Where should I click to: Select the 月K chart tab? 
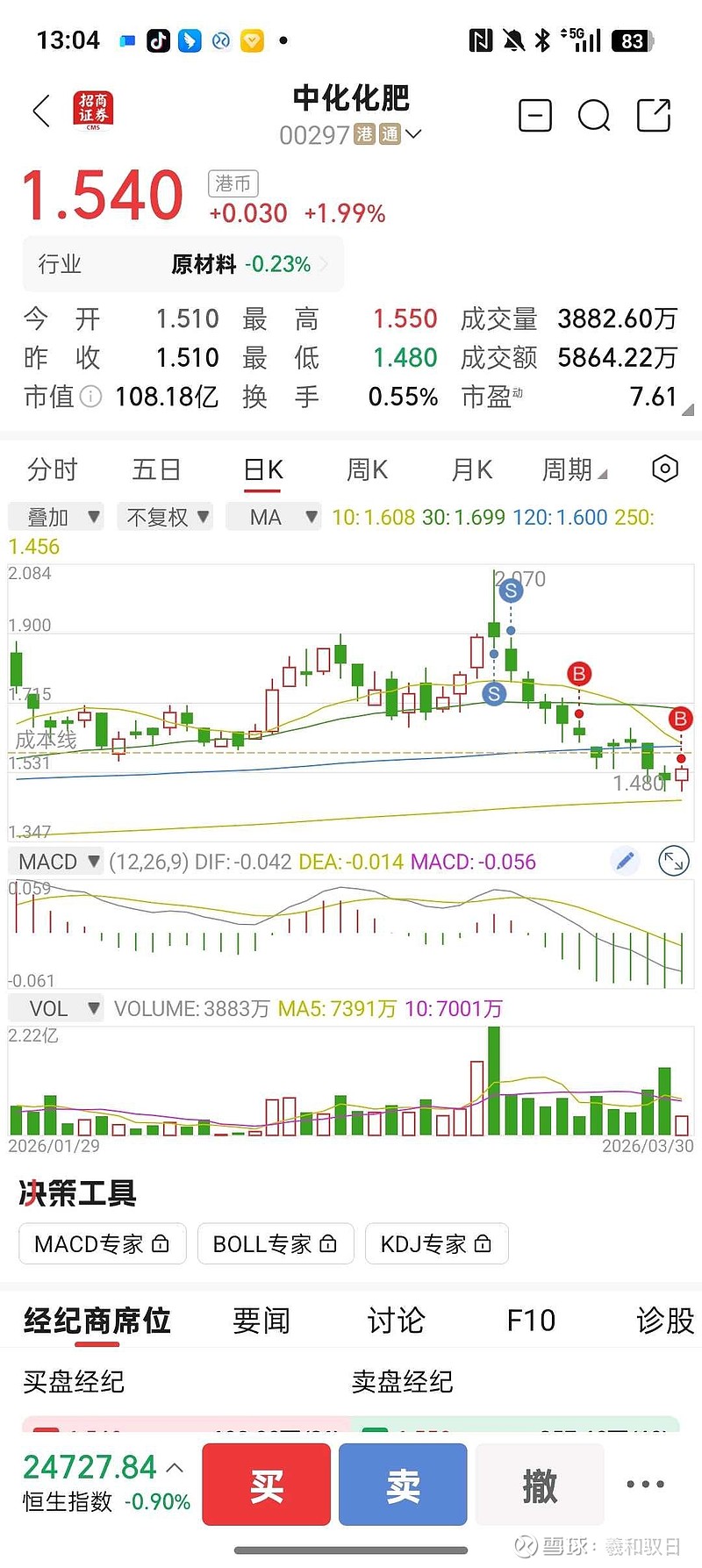click(x=471, y=469)
